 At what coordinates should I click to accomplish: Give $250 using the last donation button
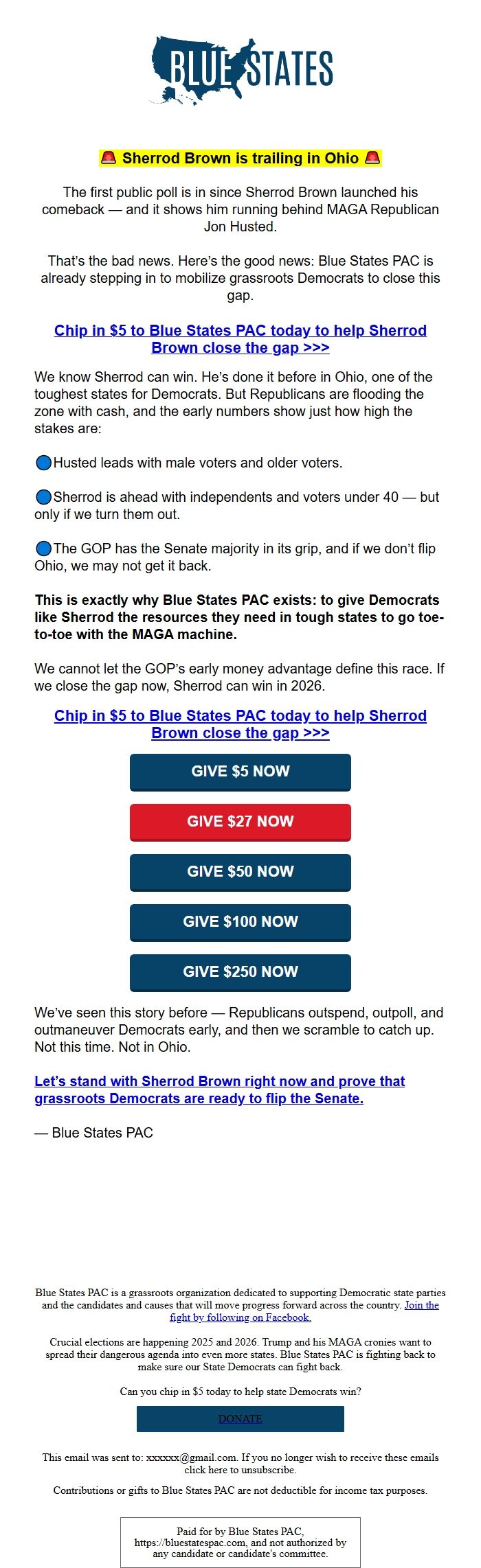[240, 973]
